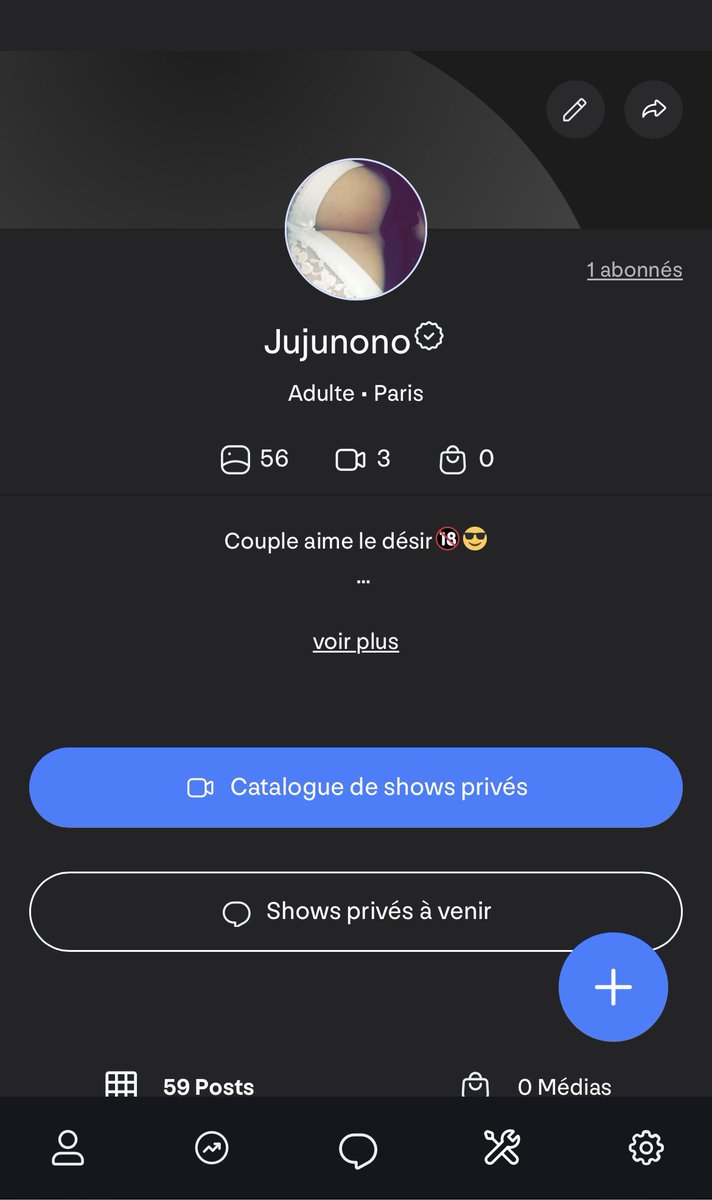Open Catalogue de shows privés
The image size is (712, 1200).
(356, 787)
